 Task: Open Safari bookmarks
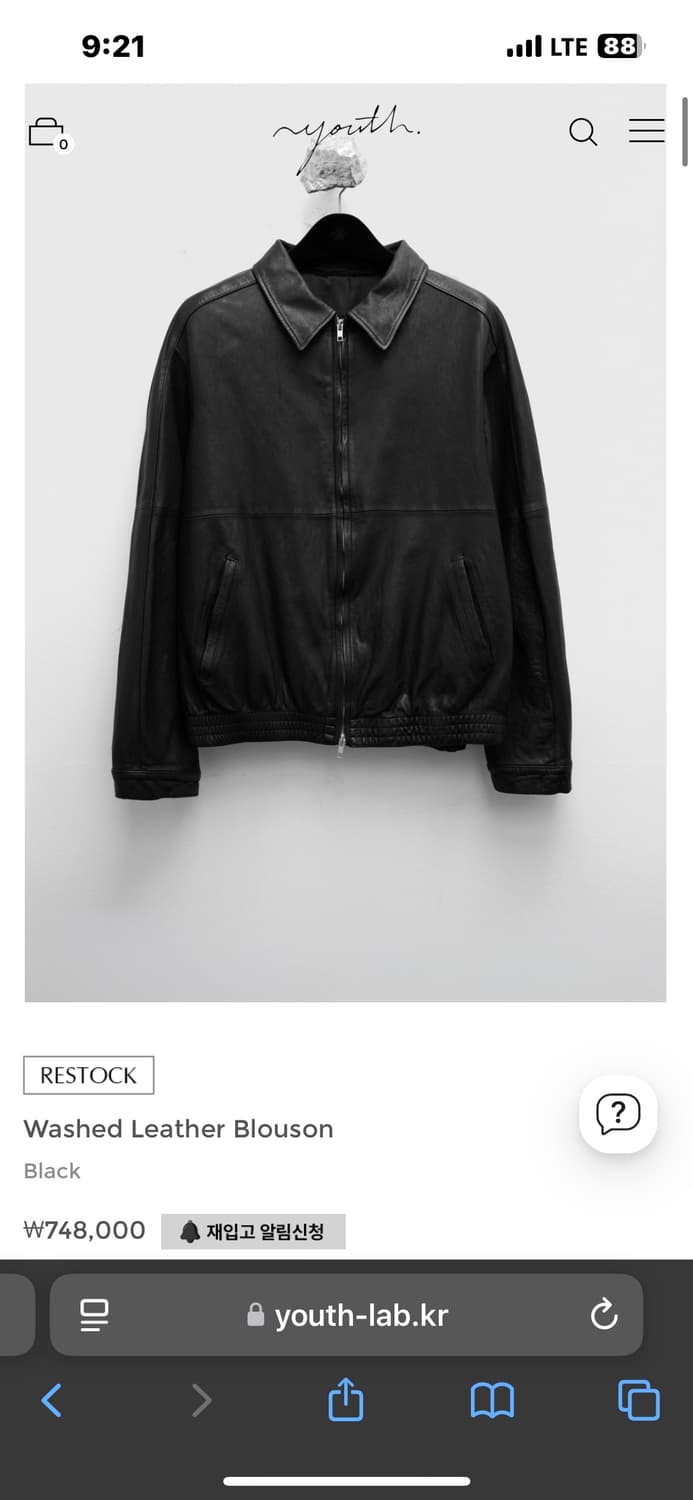click(x=492, y=1400)
